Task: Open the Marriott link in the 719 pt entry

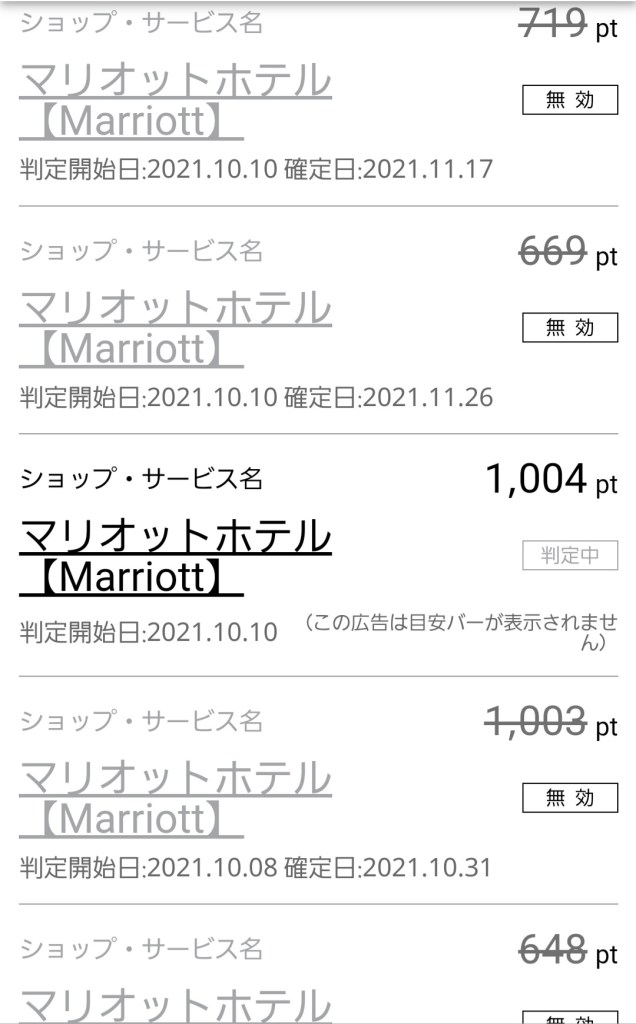Action: pos(175,100)
